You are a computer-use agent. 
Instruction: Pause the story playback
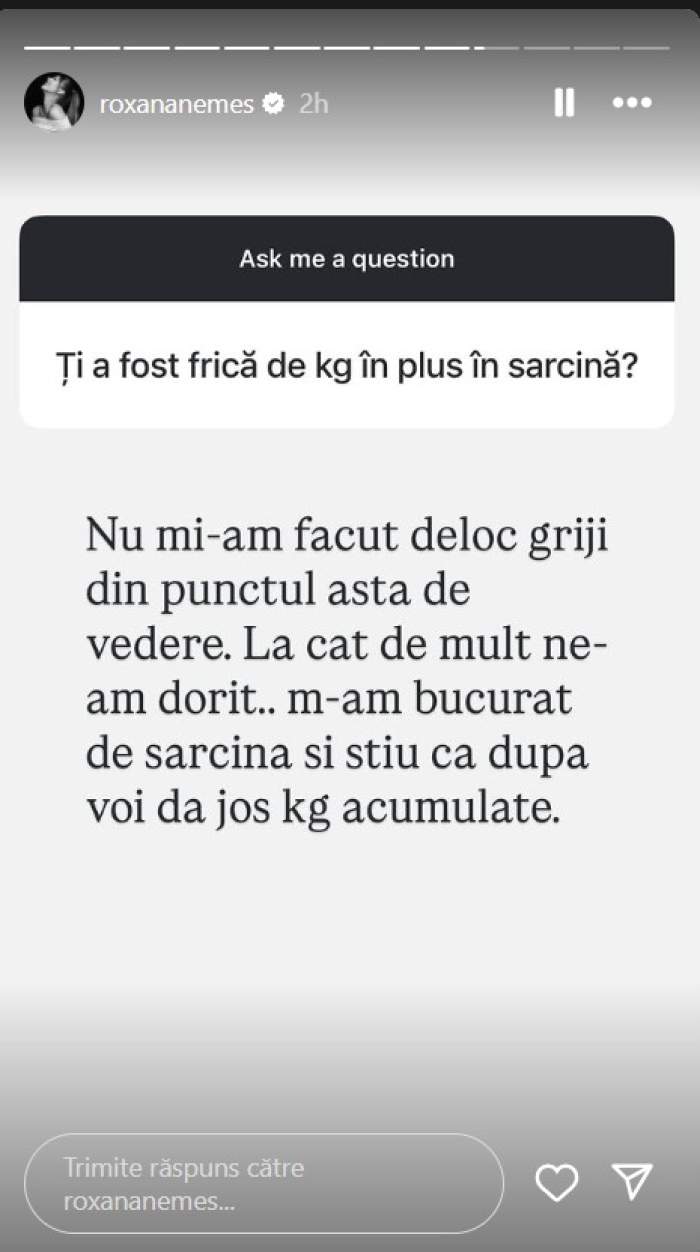(564, 103)
